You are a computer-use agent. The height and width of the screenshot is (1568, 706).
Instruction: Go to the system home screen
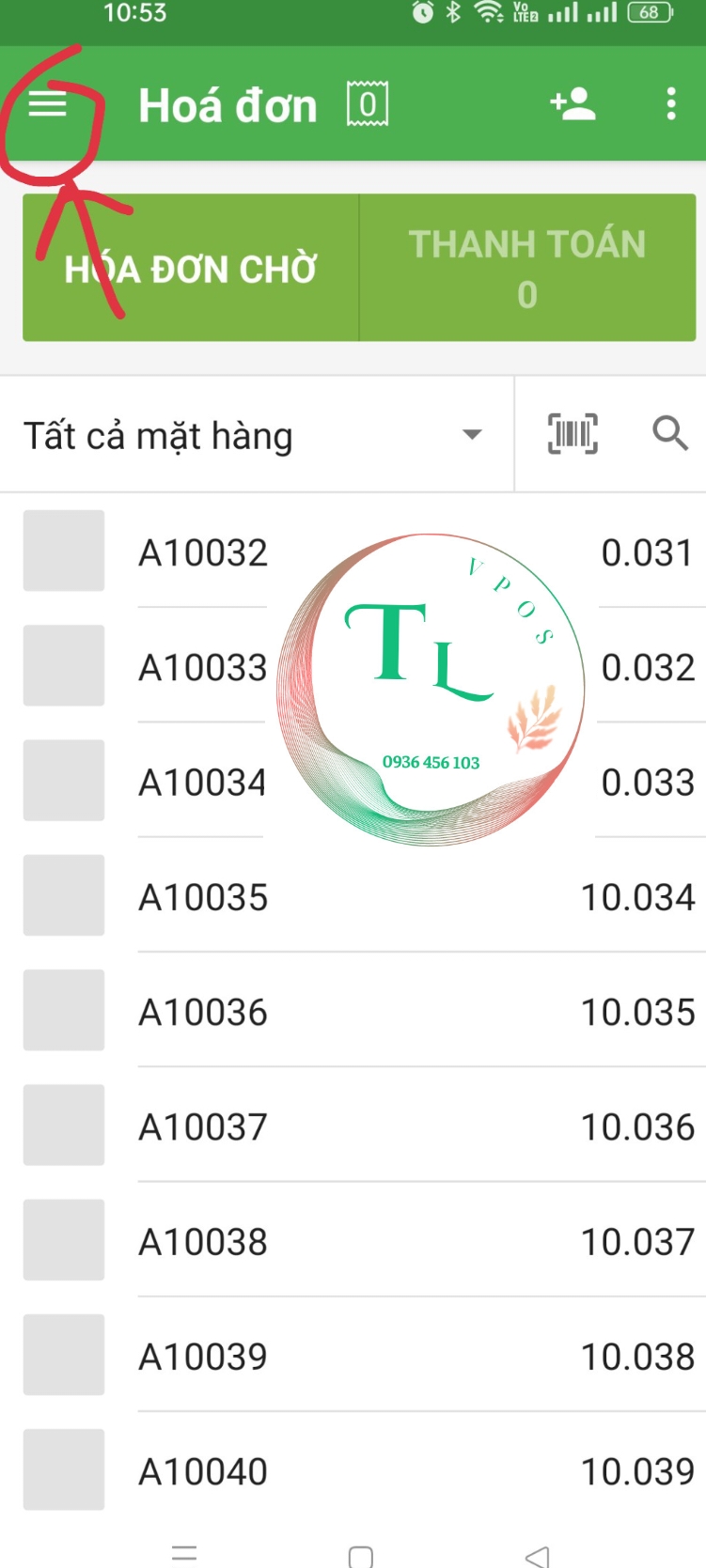pyautogui.click(x=360, y=1555)
